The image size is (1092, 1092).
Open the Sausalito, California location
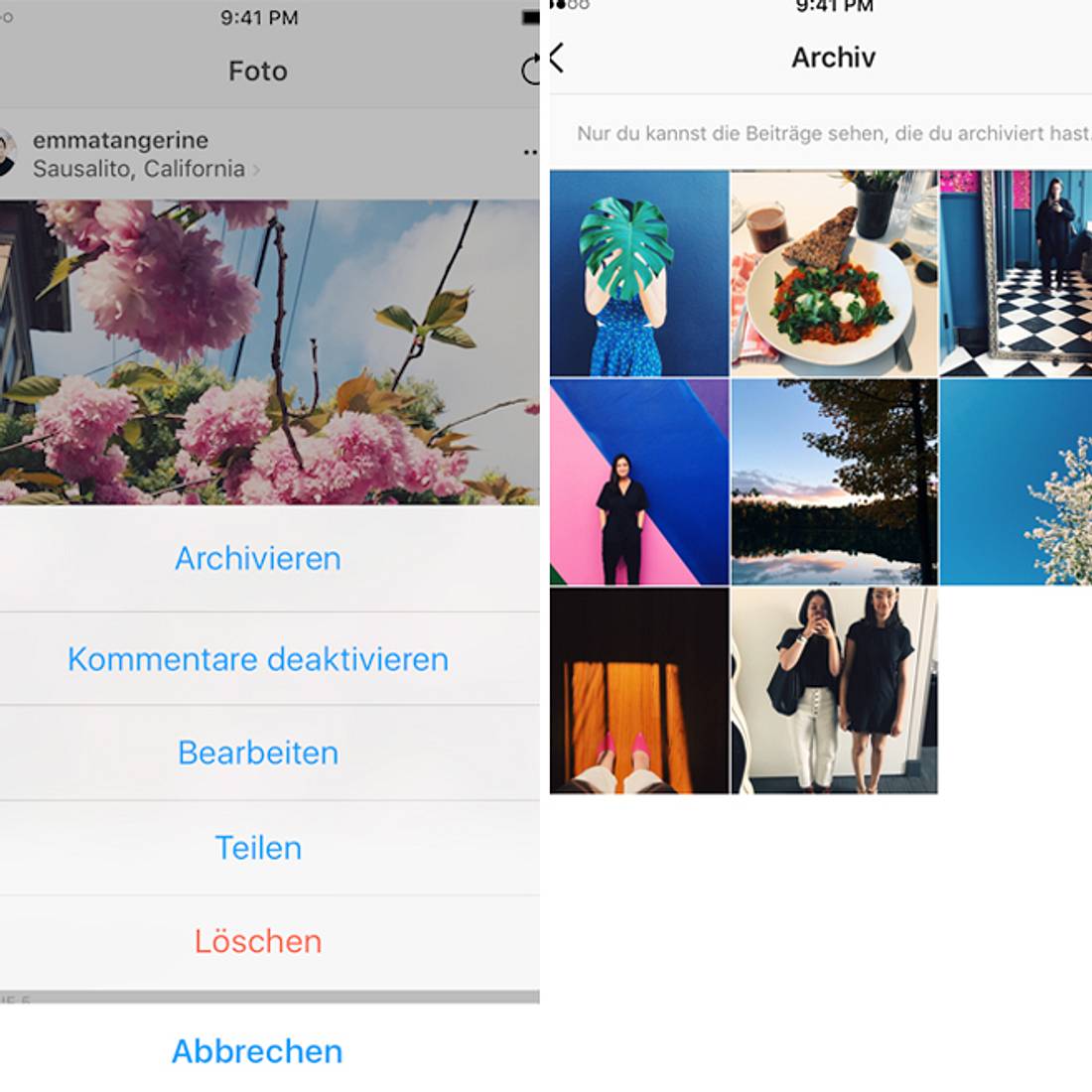click(139, 169)
